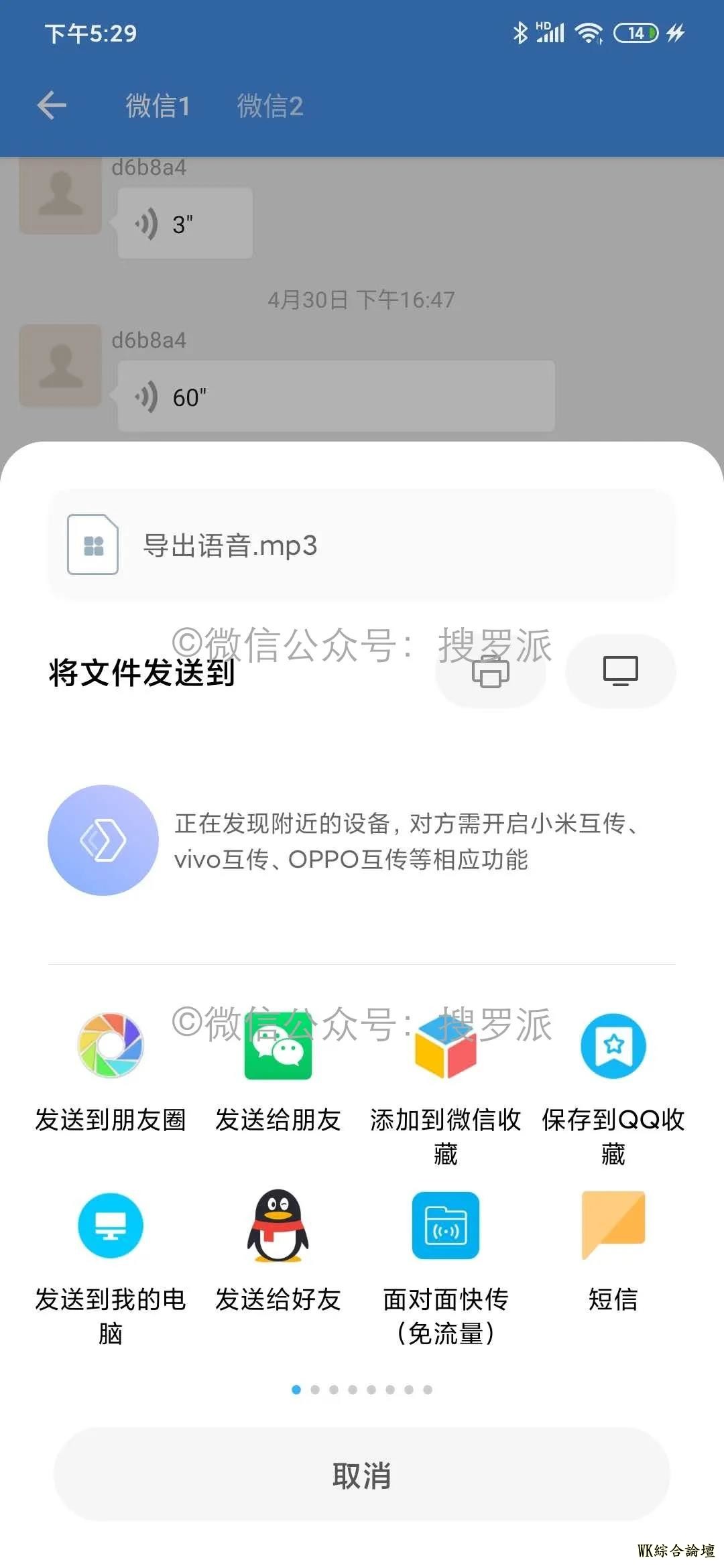
Task: Tap the back arrow in header
Action: [x=52, y=106]
